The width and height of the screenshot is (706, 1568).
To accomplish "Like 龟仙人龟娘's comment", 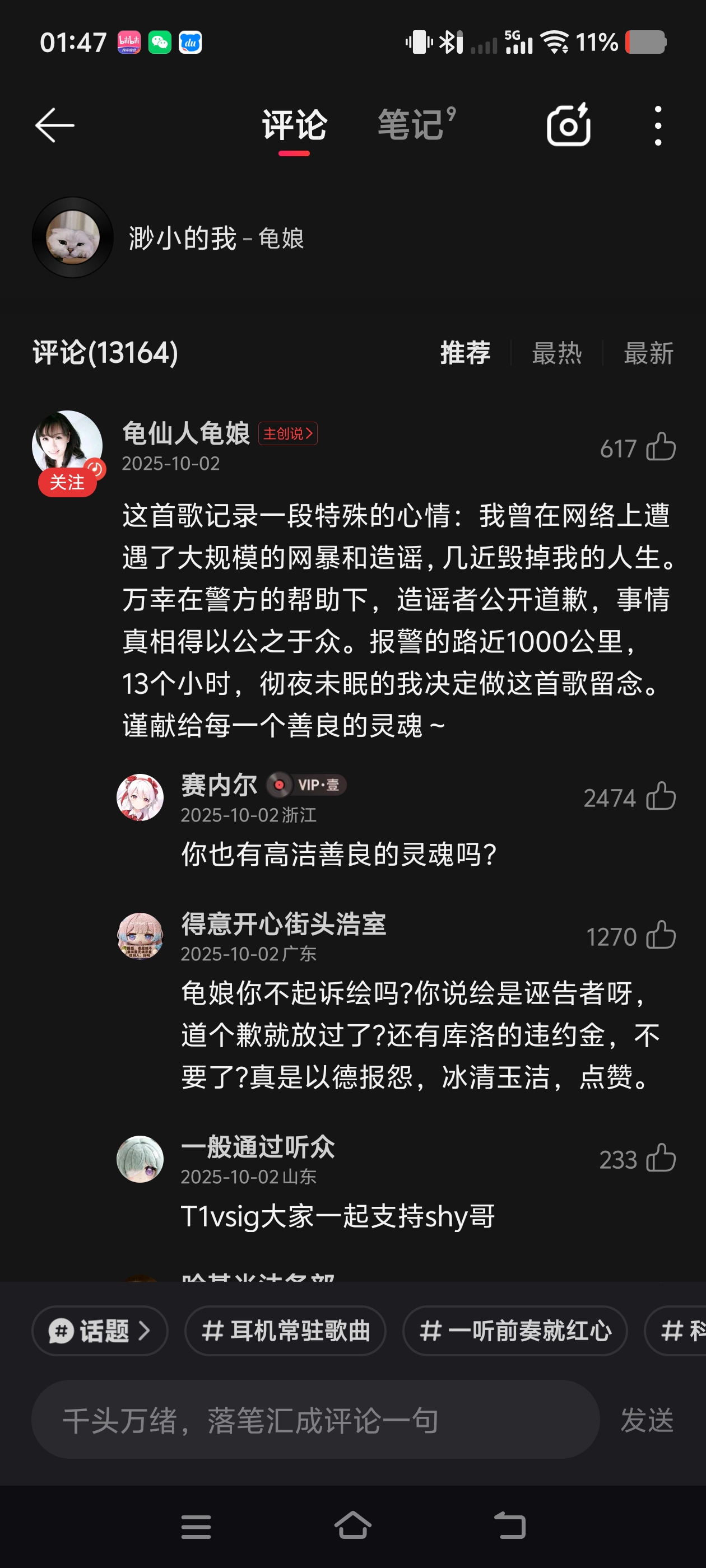I will (660, 447).
